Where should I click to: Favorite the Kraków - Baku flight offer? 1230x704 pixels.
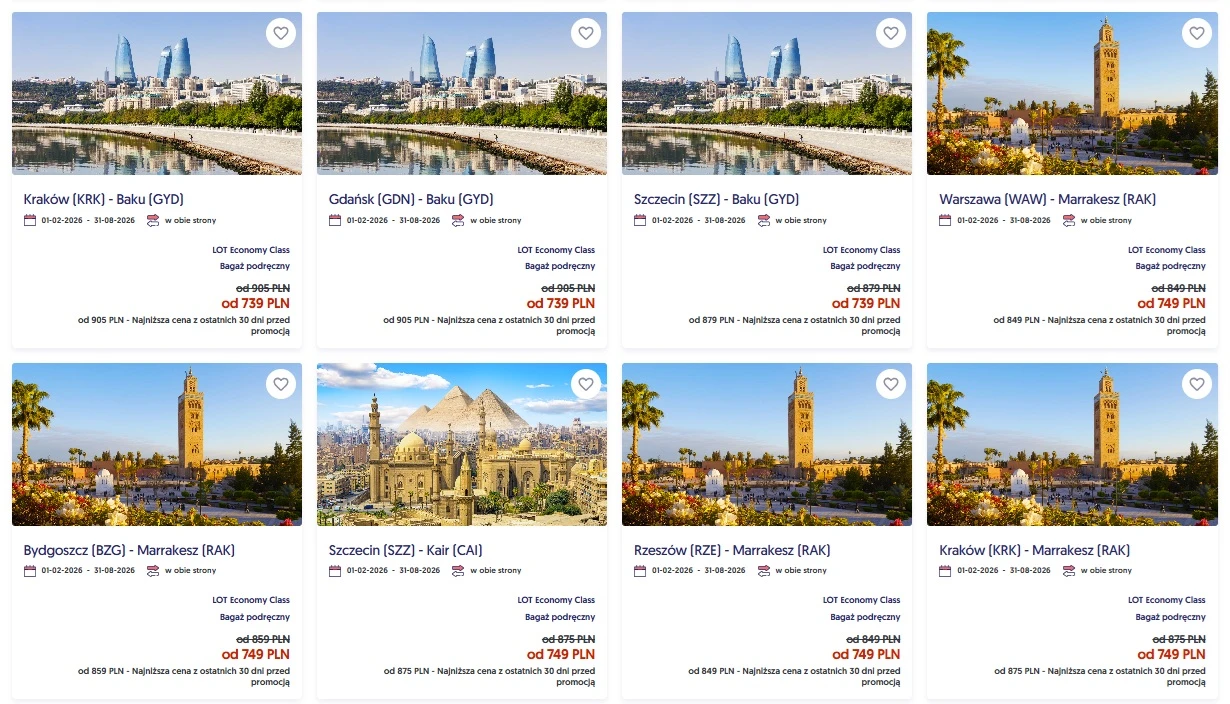pos(281,33)
